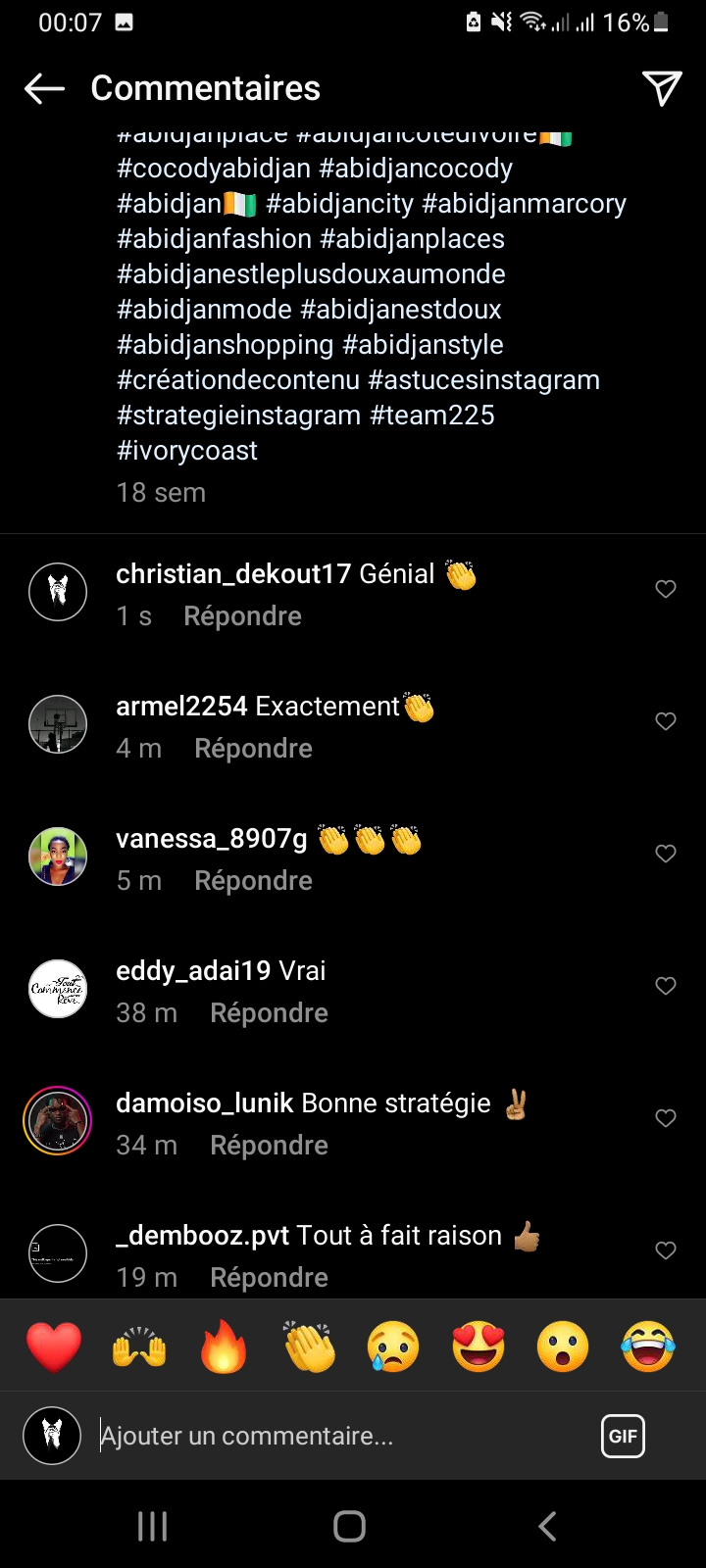Open the #team225 hashtag
This screenshot has width=706, height=1568.
(x=432, y=416)
